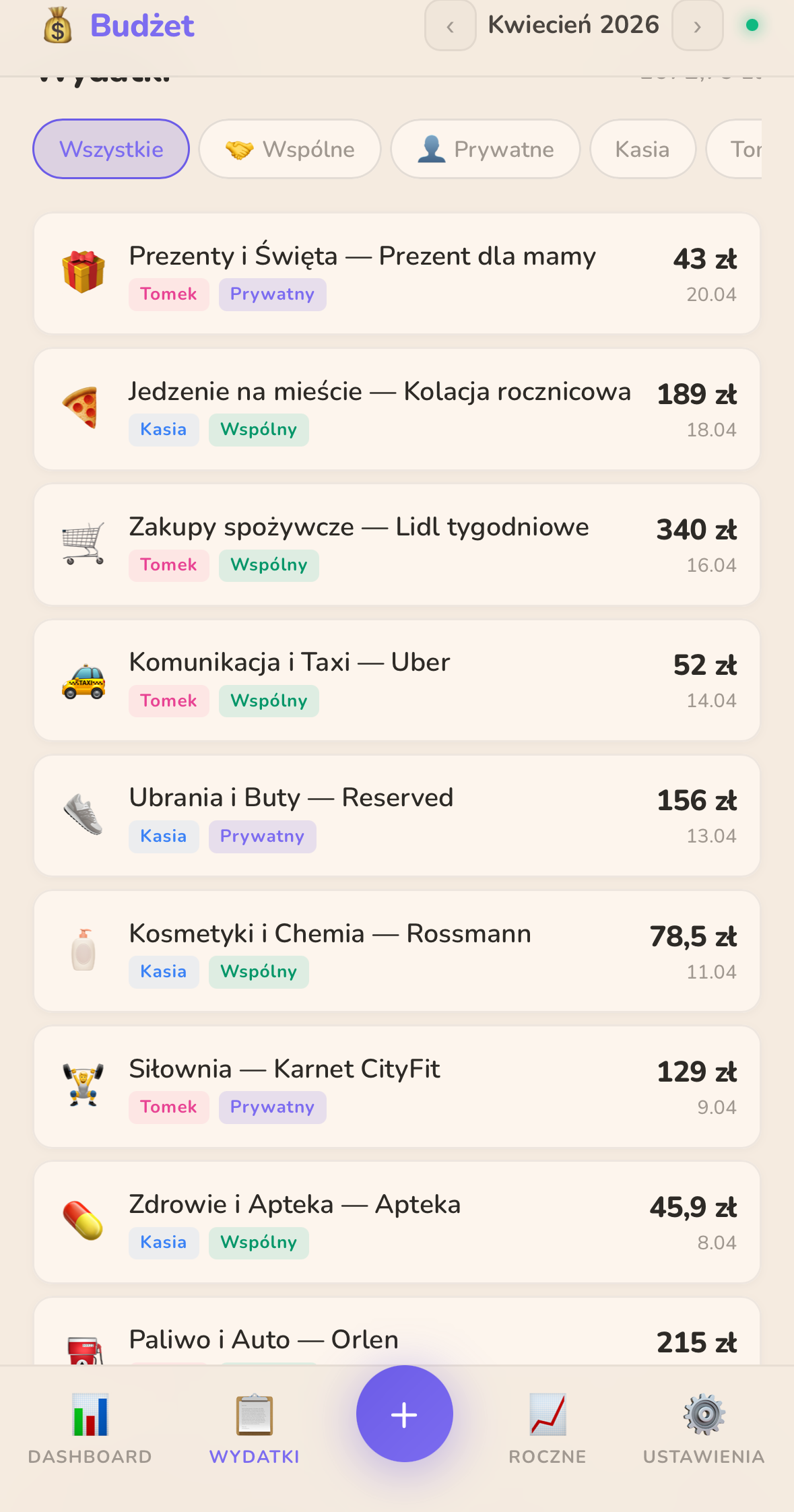Activate the Kasia filter
Viewport: 794px width, 1512px height.
[641, 149]
